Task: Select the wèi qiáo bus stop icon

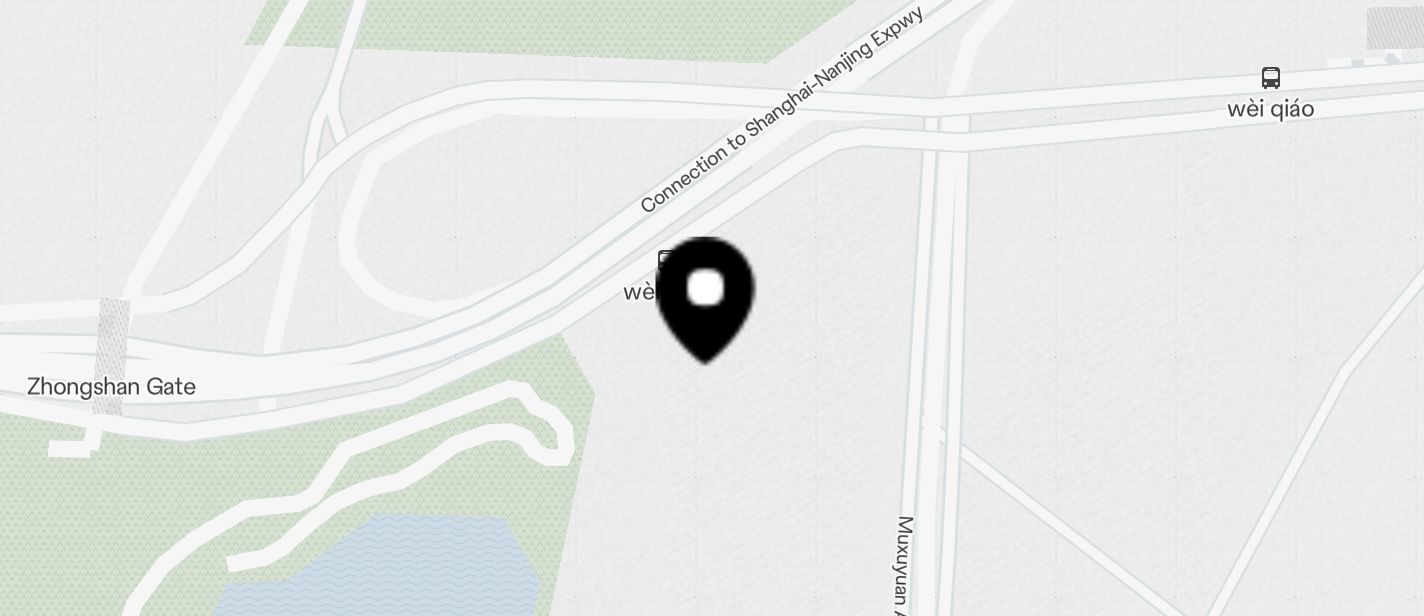Action: pyautogui.click(x=1270, y=78)
